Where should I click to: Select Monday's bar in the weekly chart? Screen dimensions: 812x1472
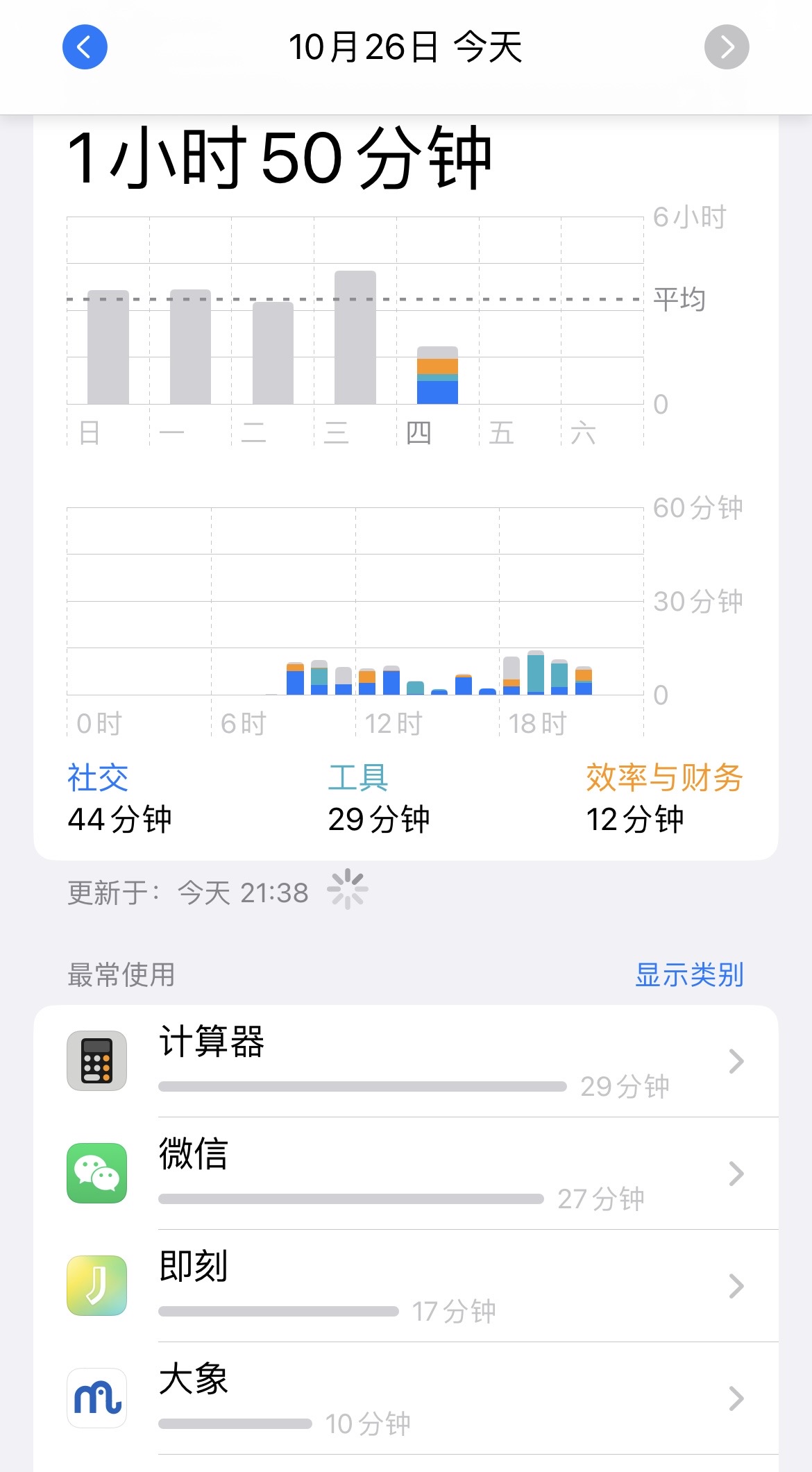point(190,347)
